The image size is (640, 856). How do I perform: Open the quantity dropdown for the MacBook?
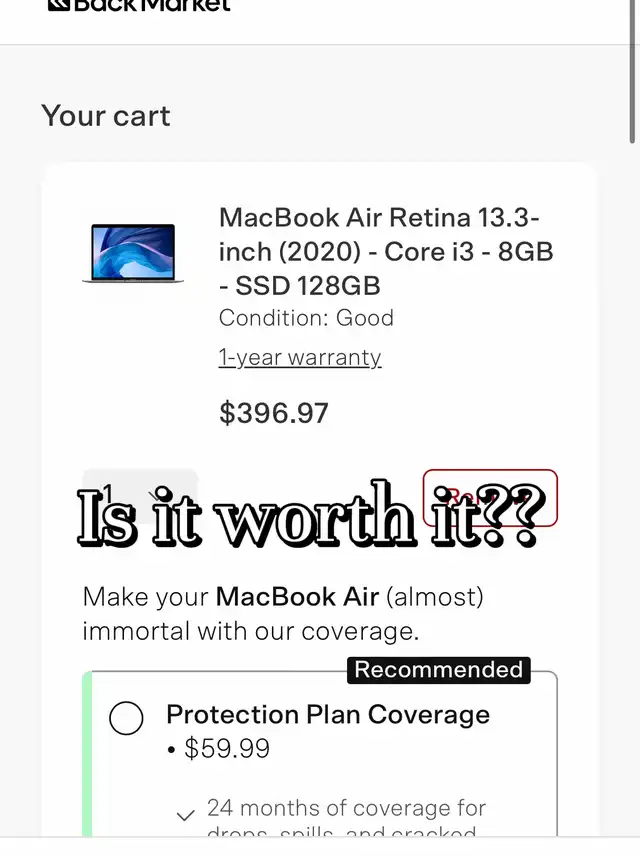140,495
